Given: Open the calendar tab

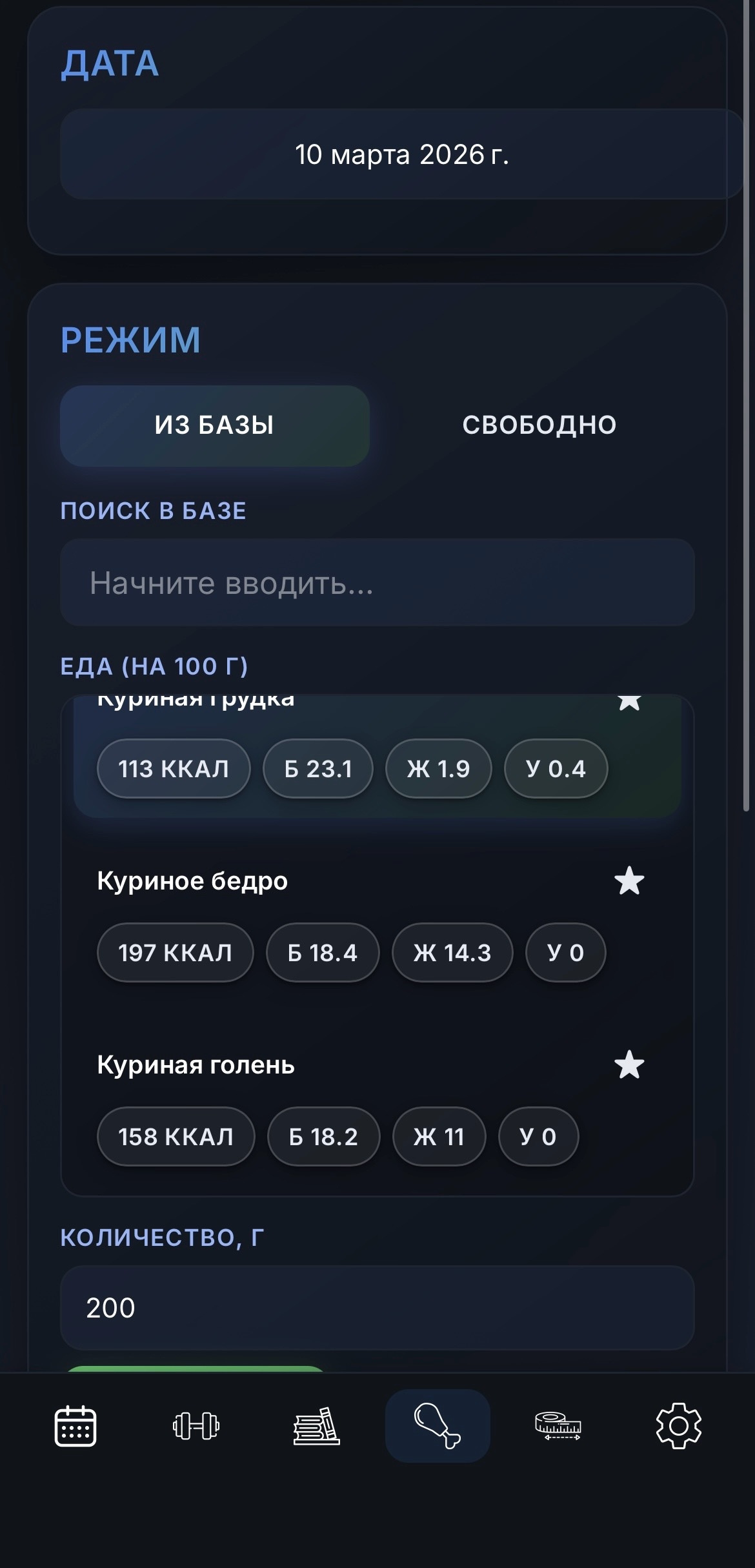Looking at the screenshot, I should [75, 1426].
